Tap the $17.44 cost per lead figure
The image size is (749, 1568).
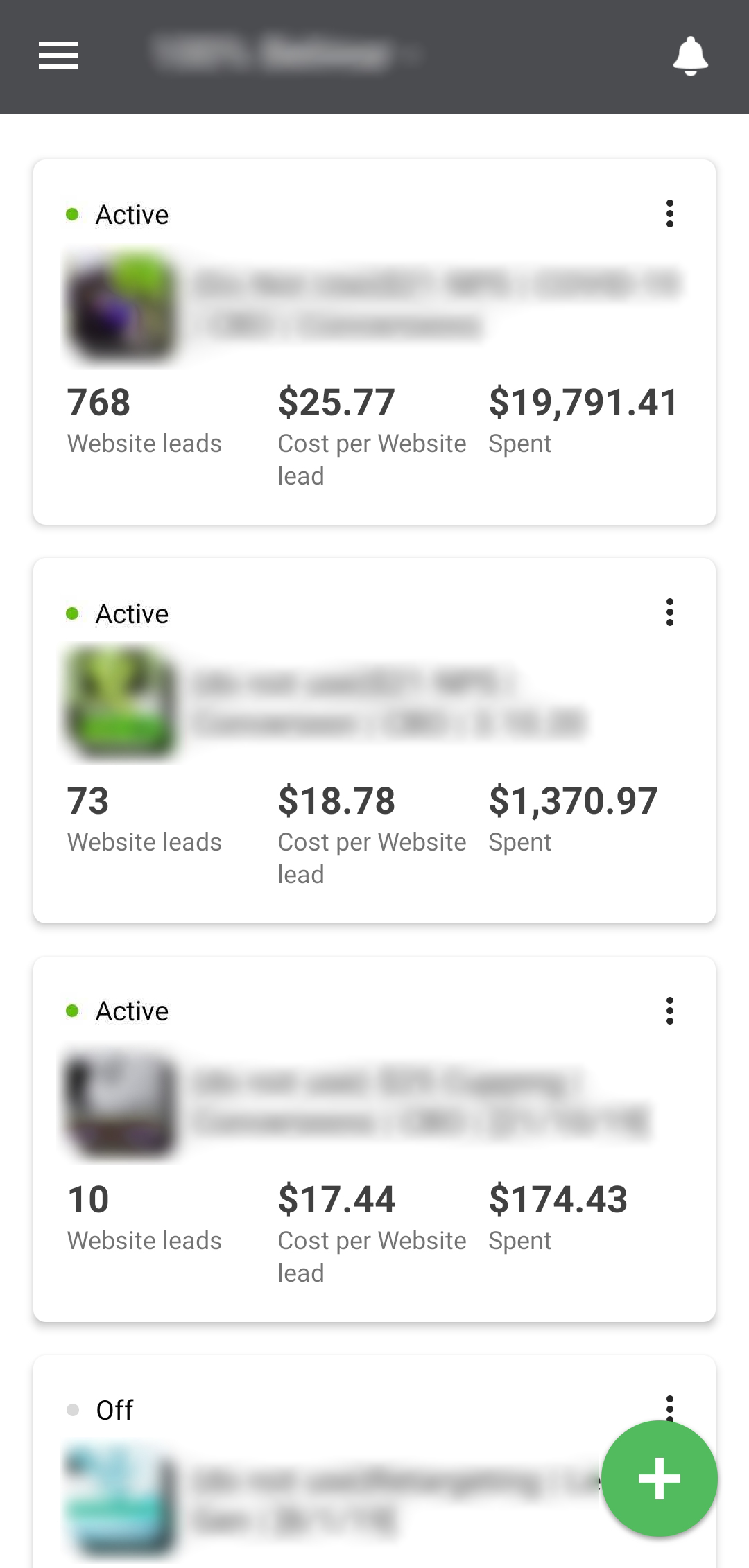336,1199
